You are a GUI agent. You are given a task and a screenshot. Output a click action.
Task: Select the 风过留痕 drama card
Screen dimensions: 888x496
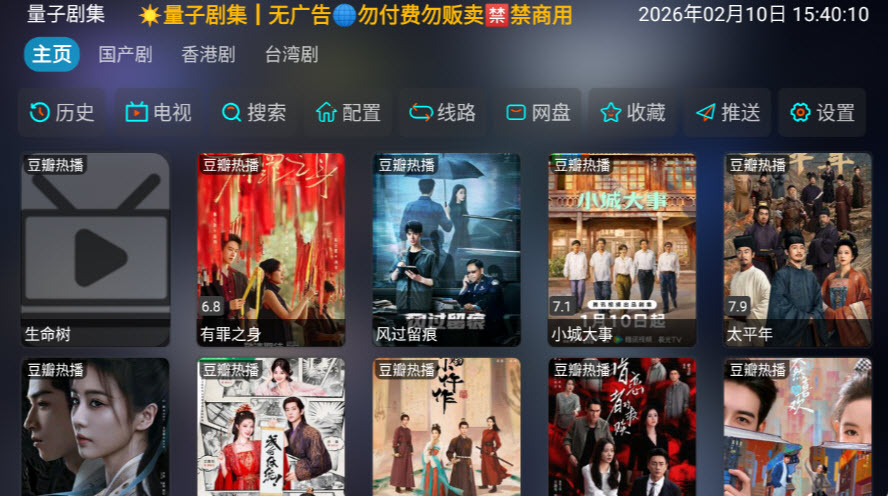click(447, 249)
